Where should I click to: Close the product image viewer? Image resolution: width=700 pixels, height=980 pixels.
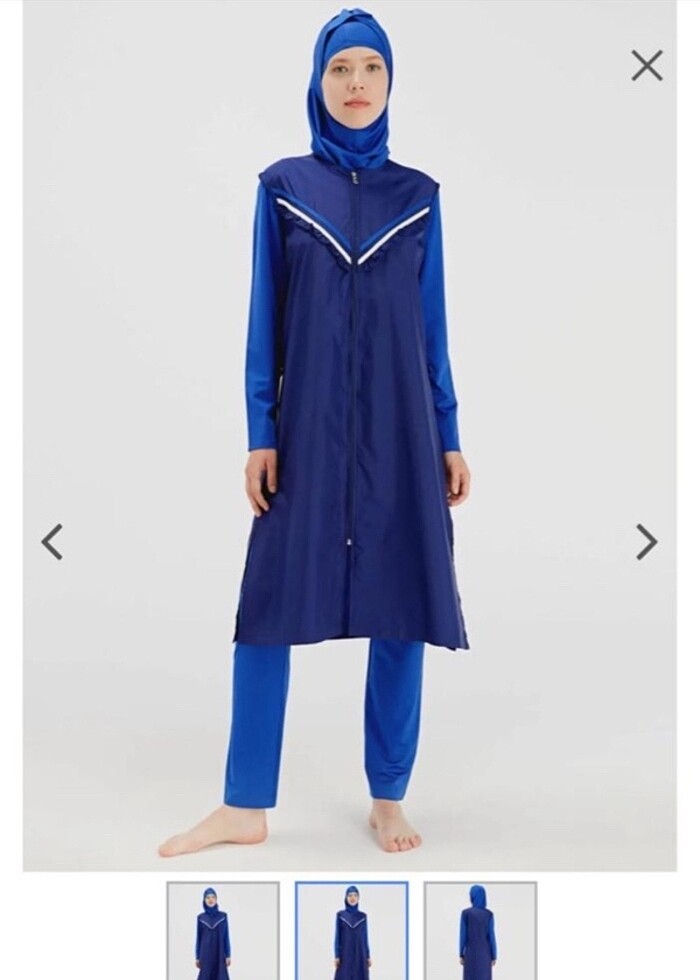(647, 66)
